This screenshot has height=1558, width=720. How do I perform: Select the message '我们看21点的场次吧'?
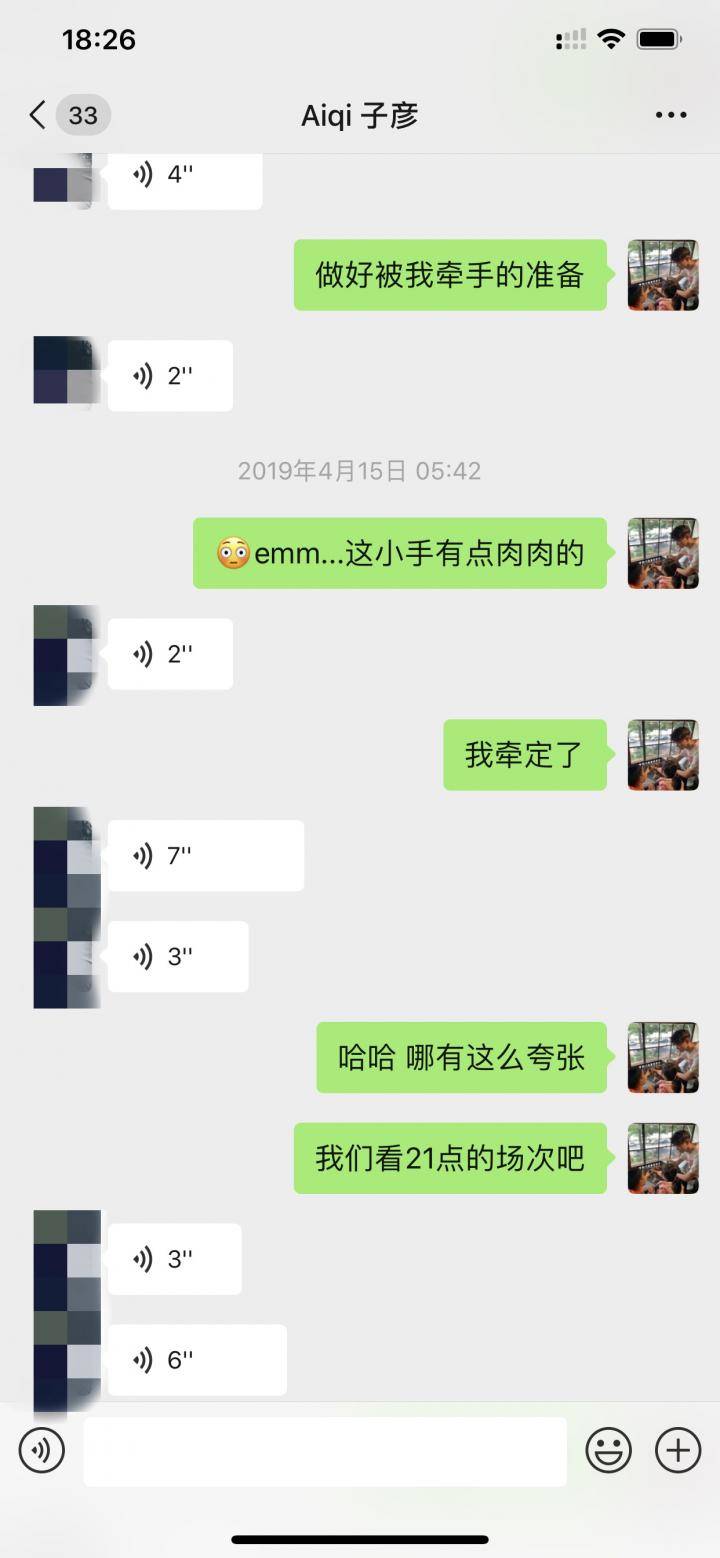click(450, 1159)
